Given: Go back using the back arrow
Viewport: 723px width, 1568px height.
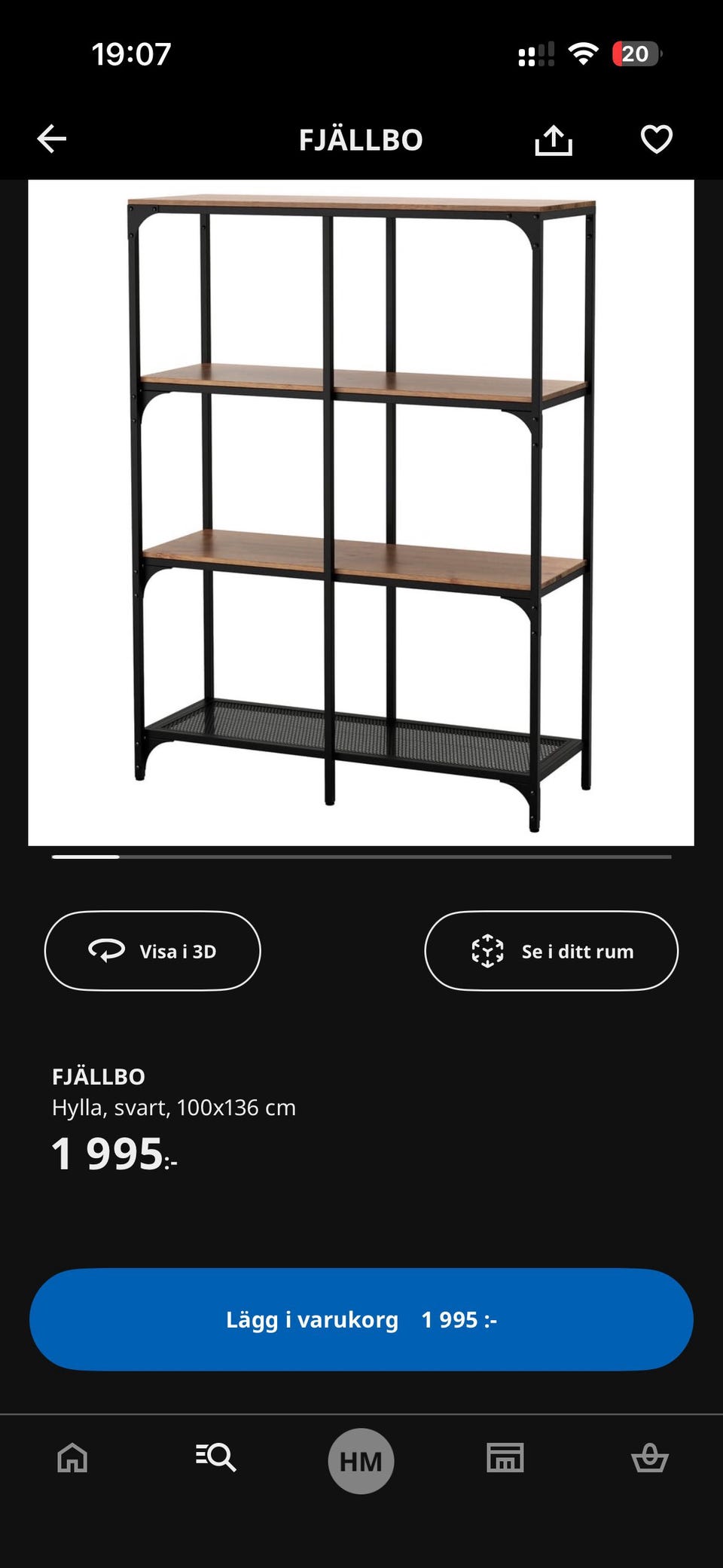Looking at the screenshot, I should 50,139.
